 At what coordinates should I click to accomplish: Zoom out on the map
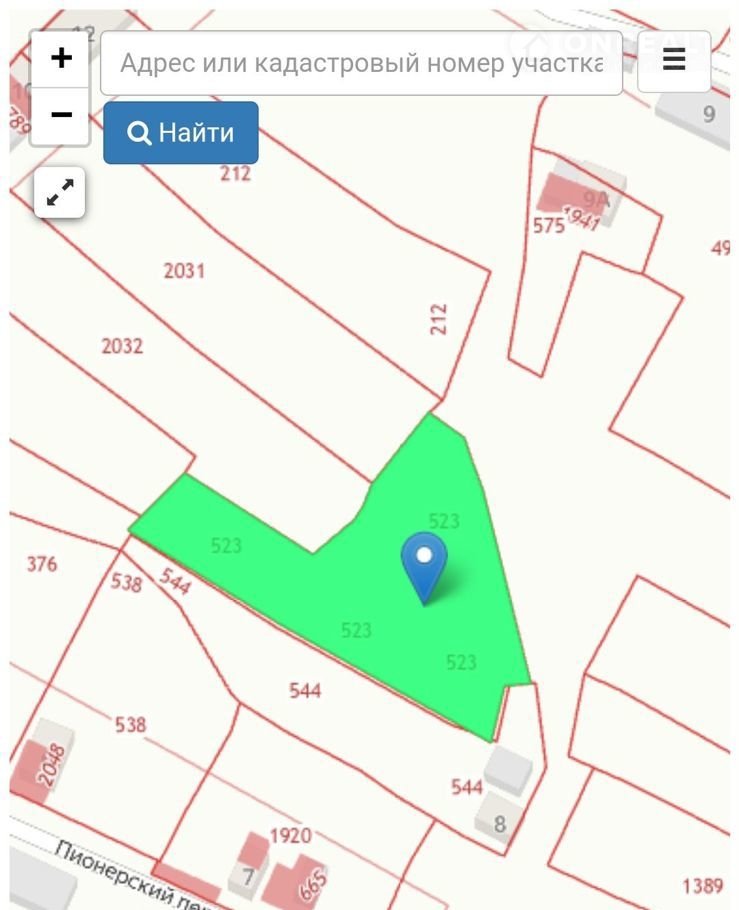[61, 115]
